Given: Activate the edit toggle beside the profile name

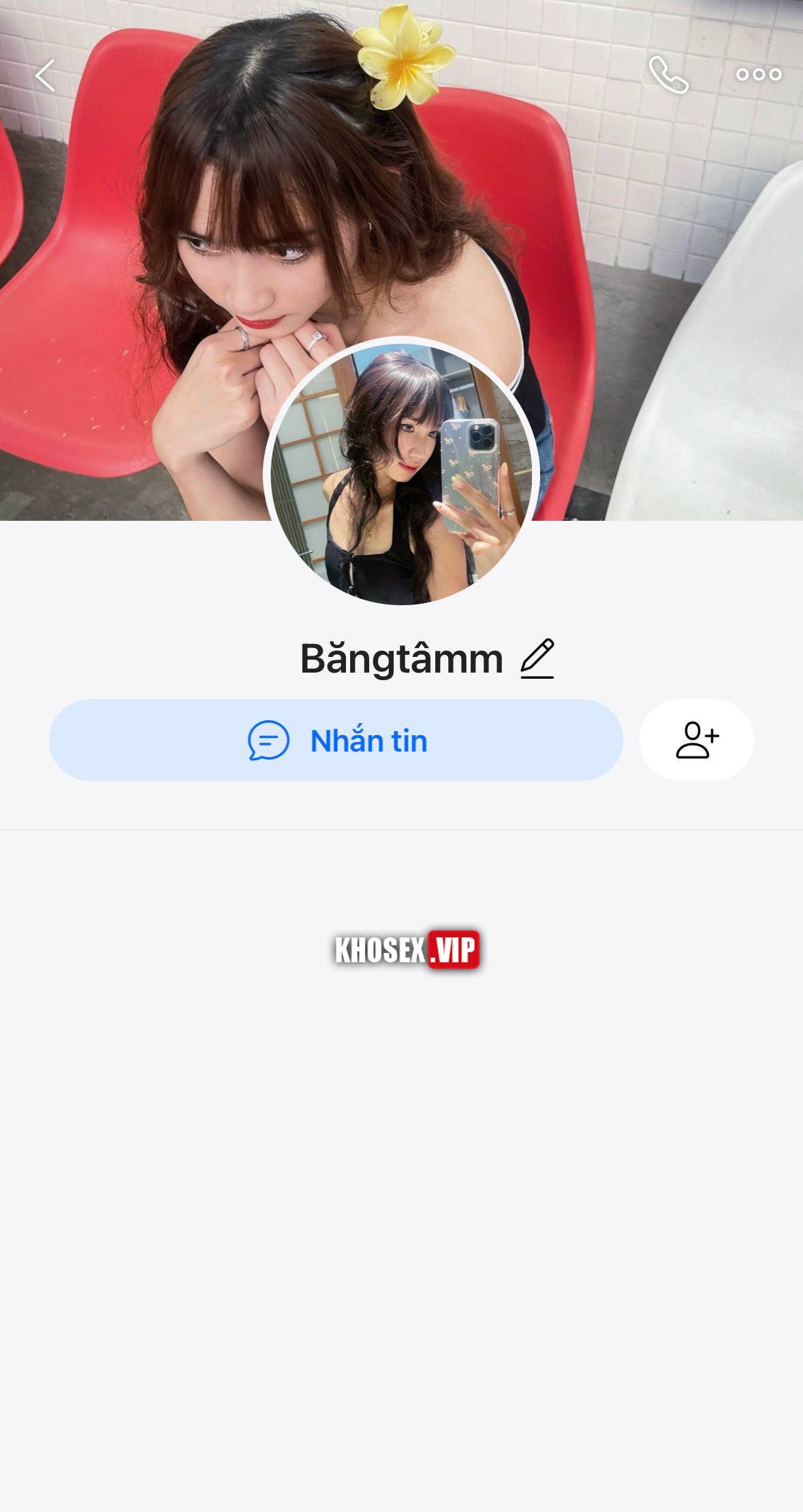Looking at the screenshot, I should click(538, 657).
